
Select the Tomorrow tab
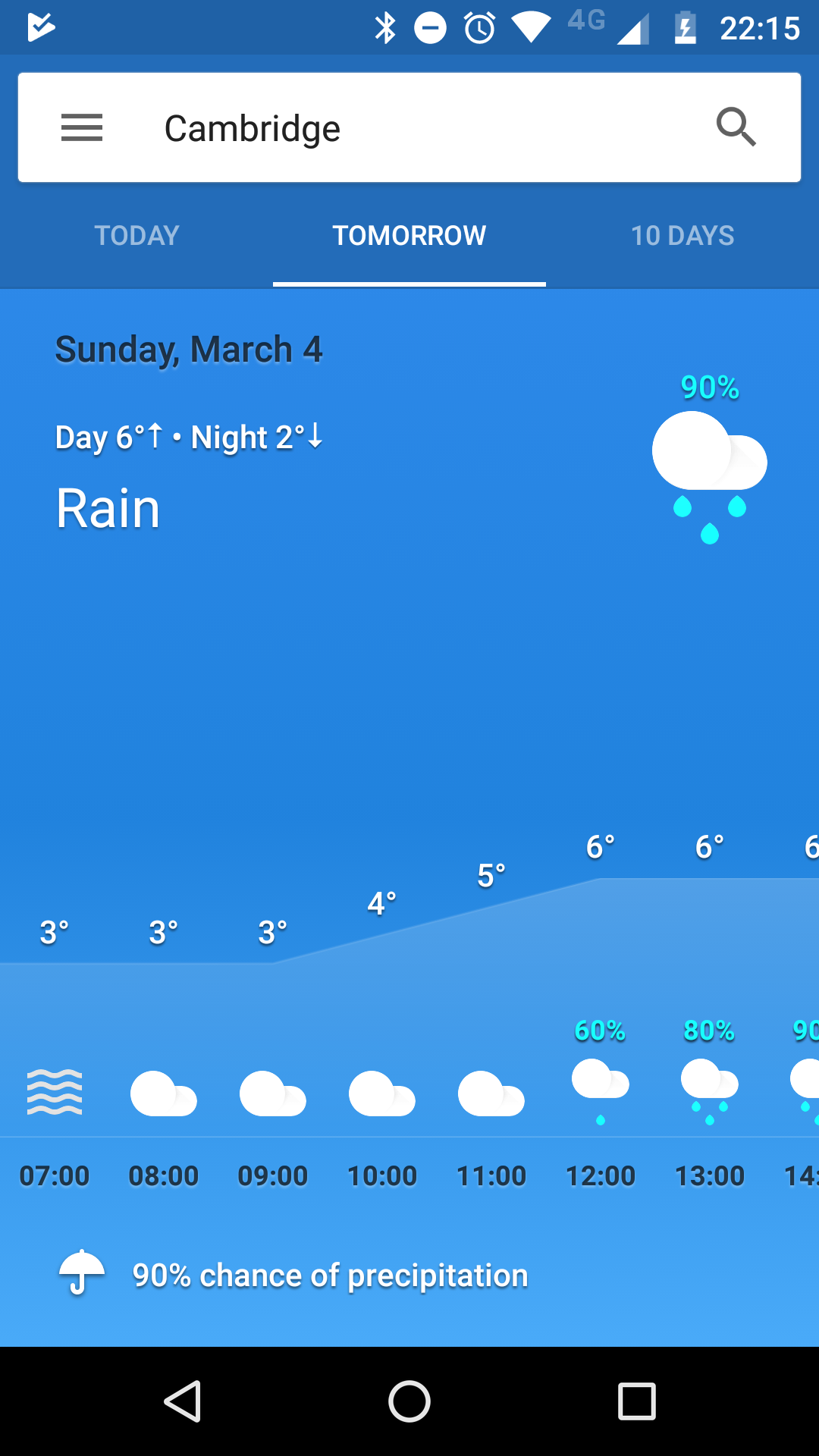tap(409, 236)
